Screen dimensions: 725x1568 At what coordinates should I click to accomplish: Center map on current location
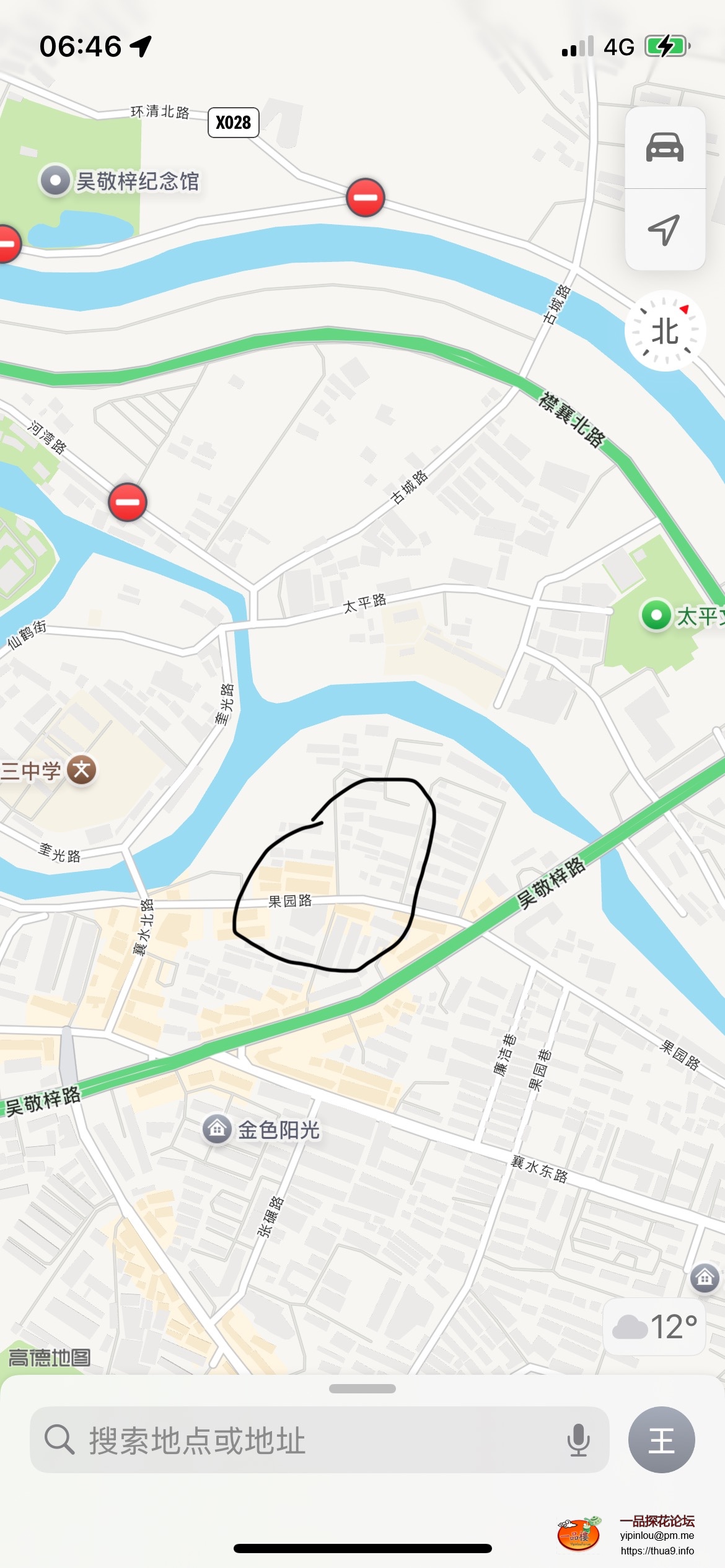664,230
